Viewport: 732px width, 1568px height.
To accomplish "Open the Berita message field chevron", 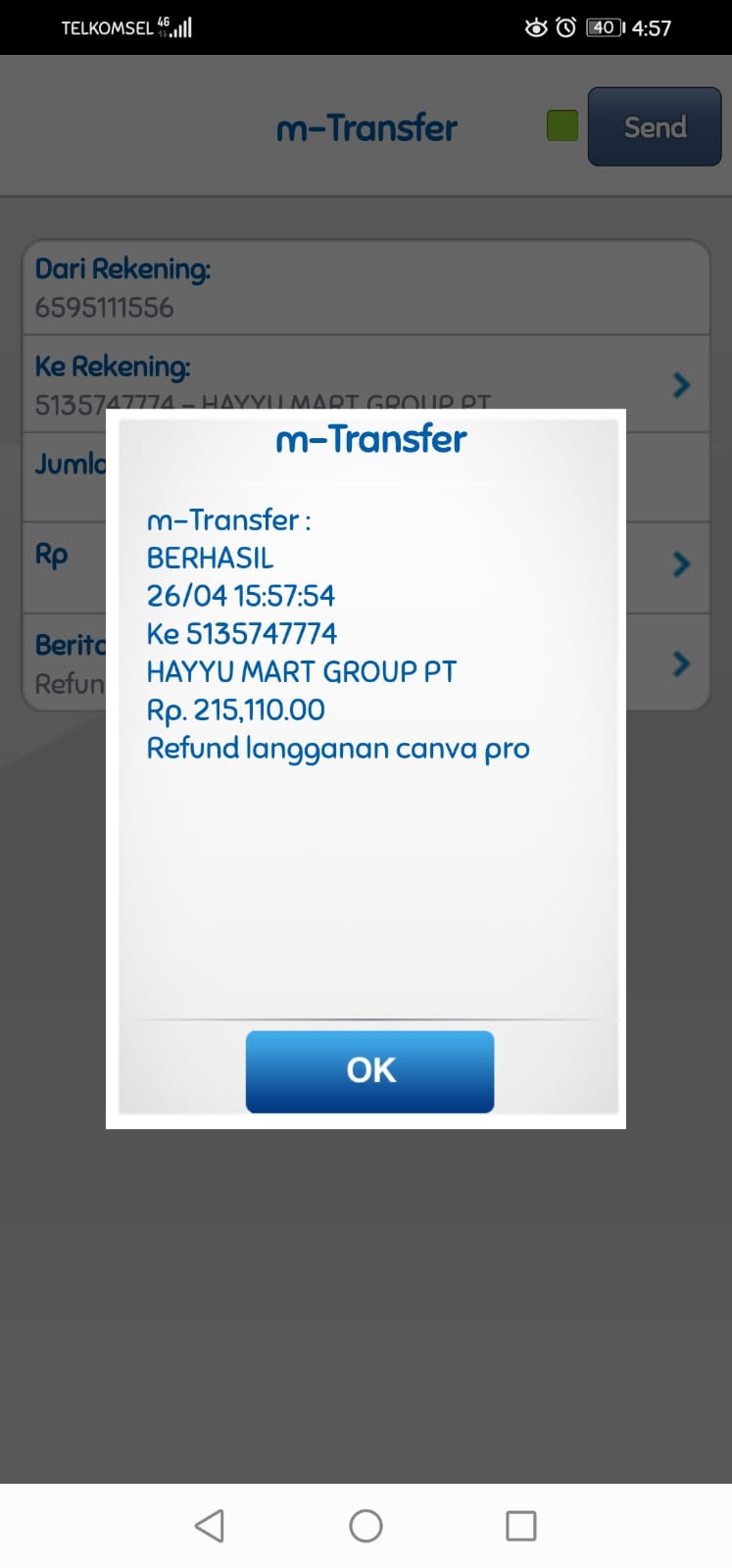I will (x=681, y=664).
